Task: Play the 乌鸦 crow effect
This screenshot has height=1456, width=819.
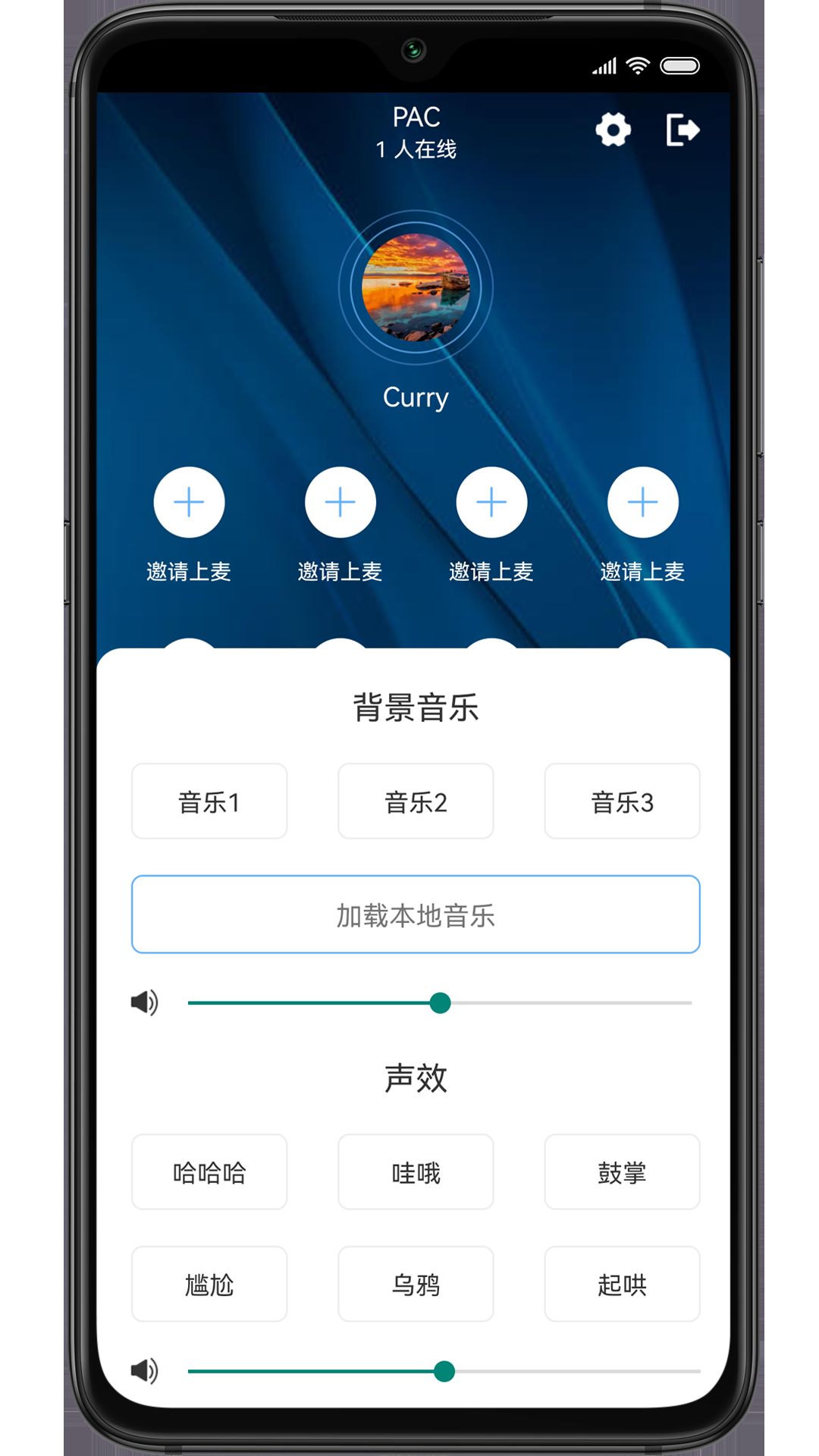Action: point(416,1285)
